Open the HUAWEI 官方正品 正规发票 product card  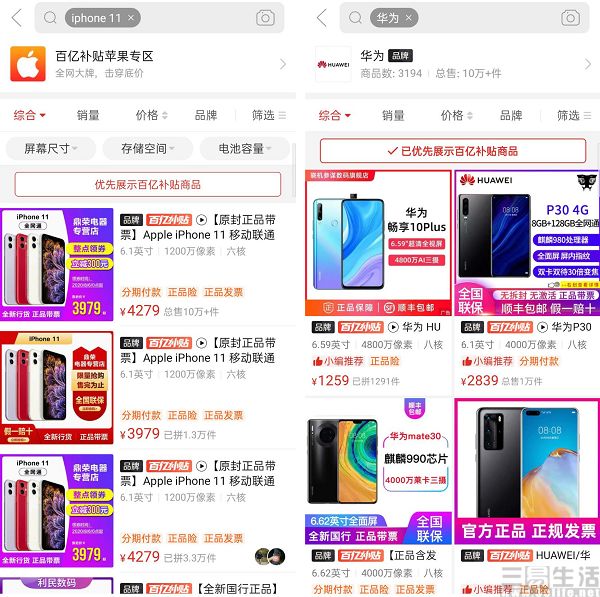[x=524, y=490]
